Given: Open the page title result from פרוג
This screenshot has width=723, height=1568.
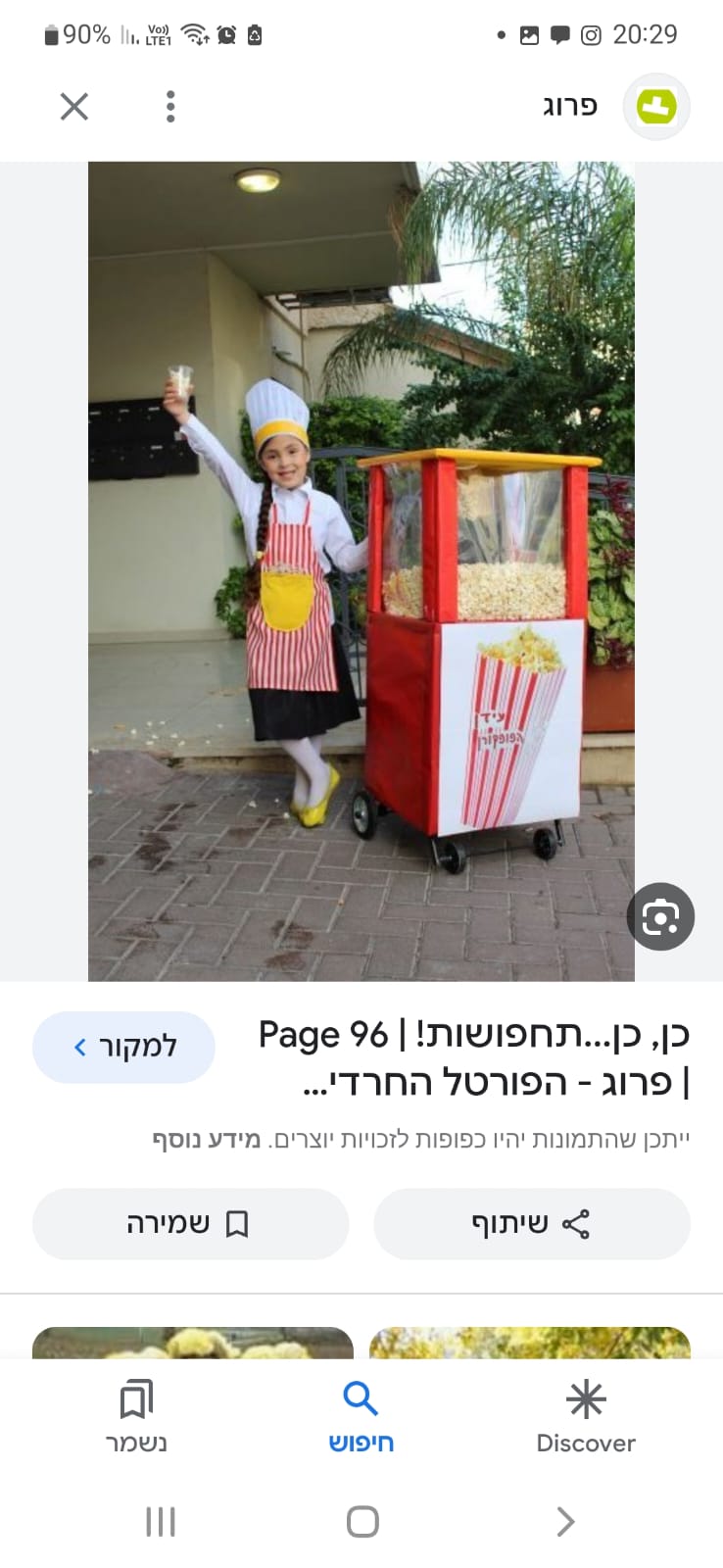Looking at the screenshot, I should pyautogui.click(x=474, y=1057).
